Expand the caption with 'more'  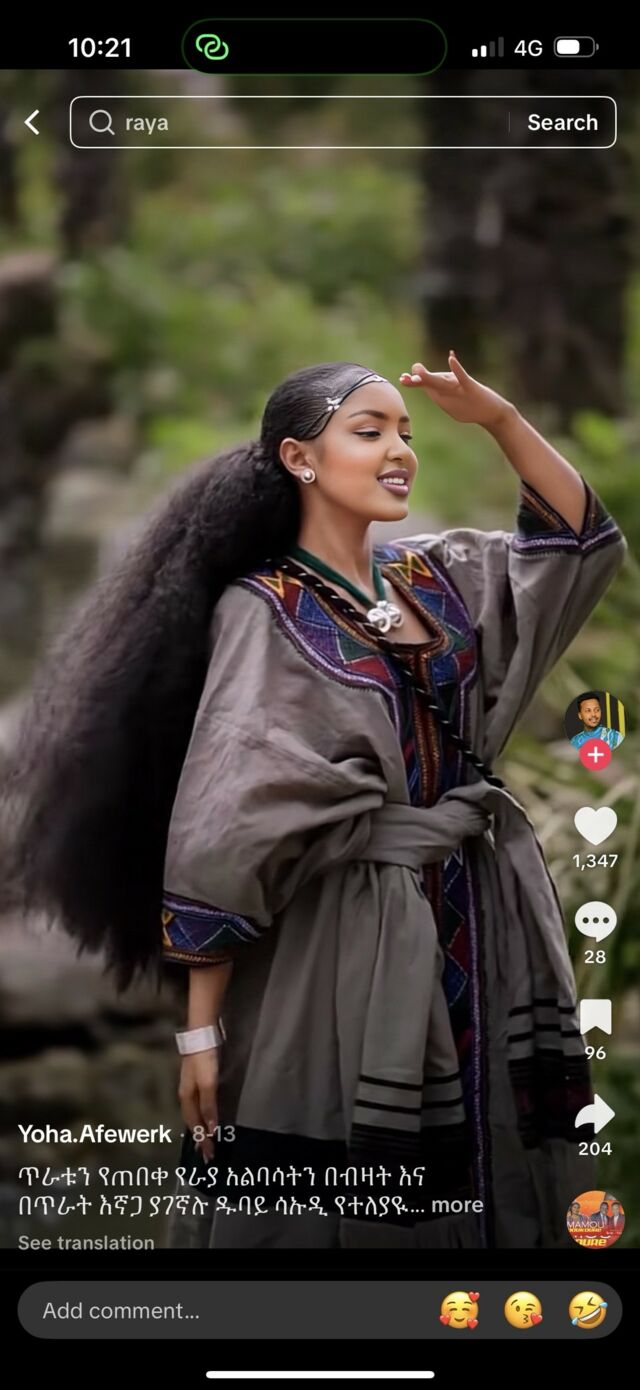457,1205
